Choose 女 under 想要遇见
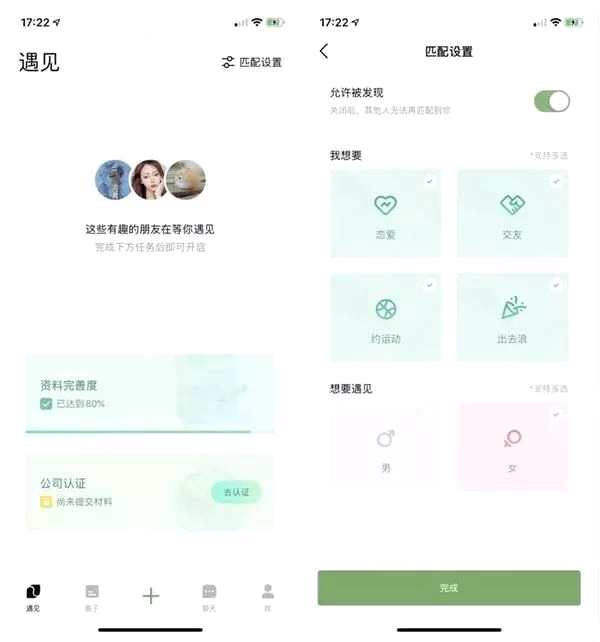The image size is (600, 642). click(x=512, y=446)
